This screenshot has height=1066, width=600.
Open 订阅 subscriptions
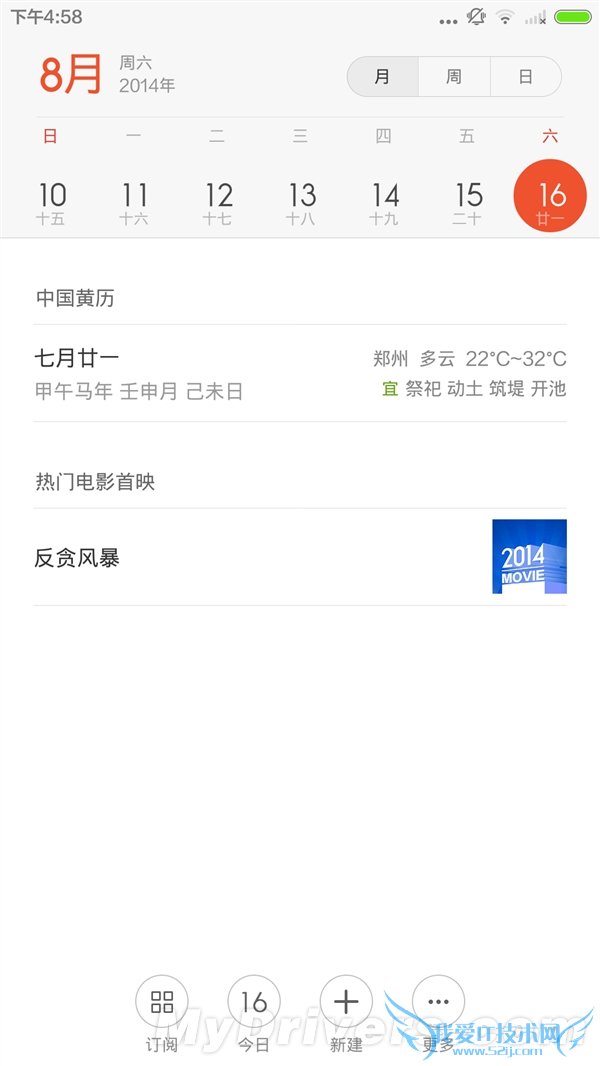[x=162, y=1003]
